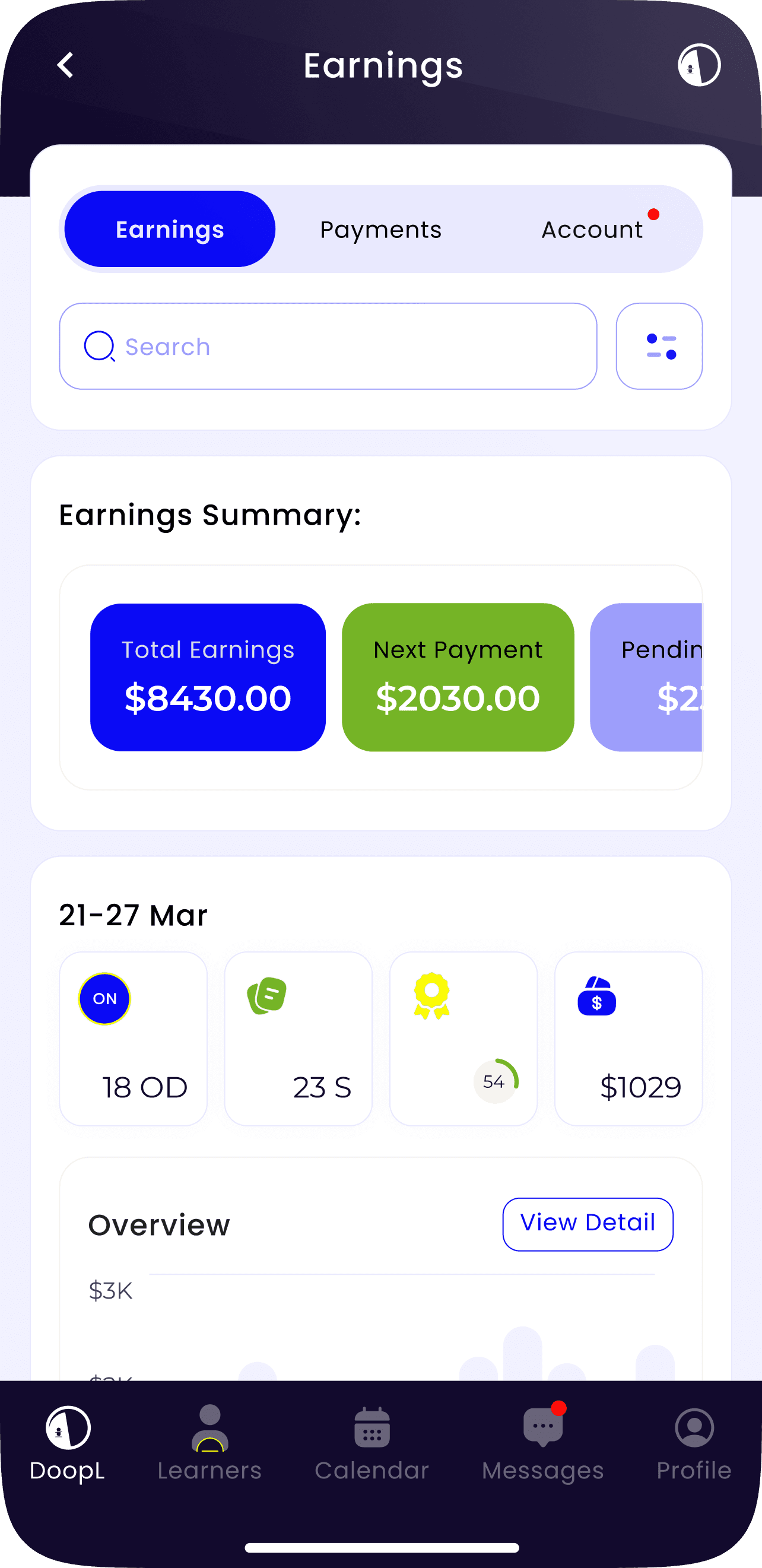Navigate back using the chevron arrow
Image resolution: width=762 pixels, height=1568 pixels.
[66, 64]
